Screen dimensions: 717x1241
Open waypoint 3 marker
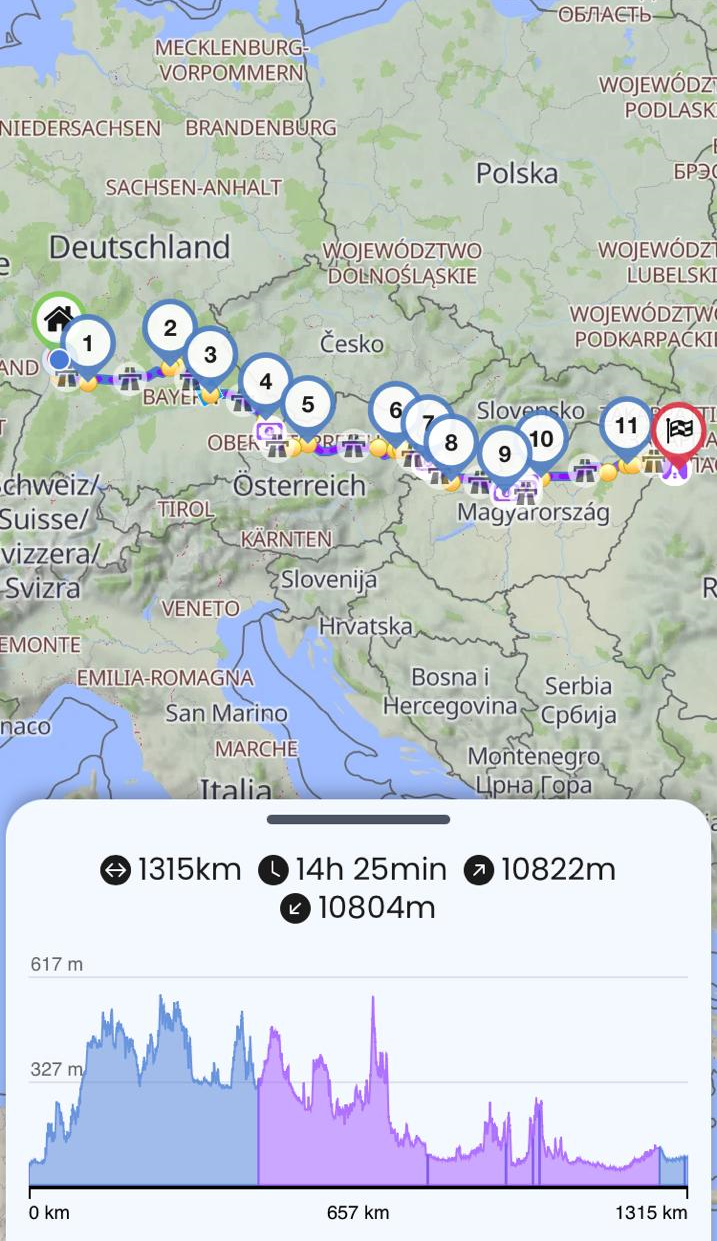[210, 355]
